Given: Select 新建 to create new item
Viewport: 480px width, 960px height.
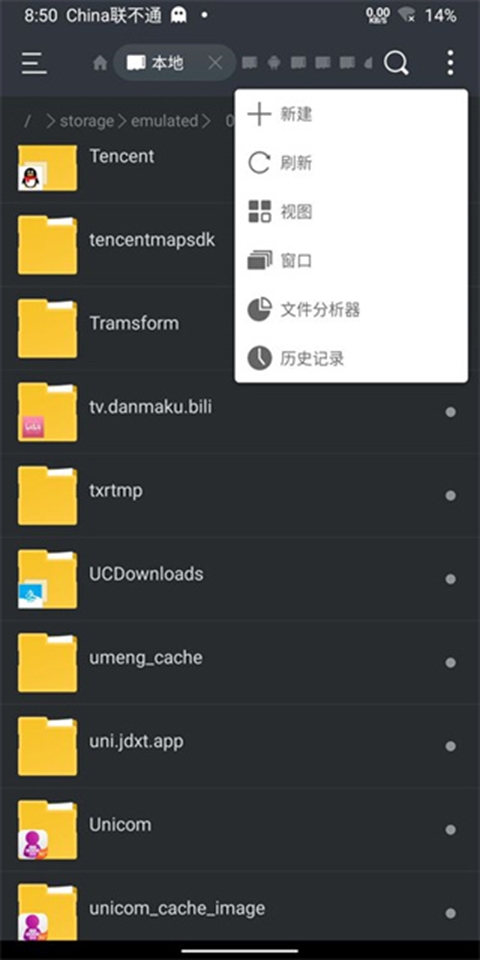Looking at the screenshot, I should pyautogui.click(x=351, y=114).
